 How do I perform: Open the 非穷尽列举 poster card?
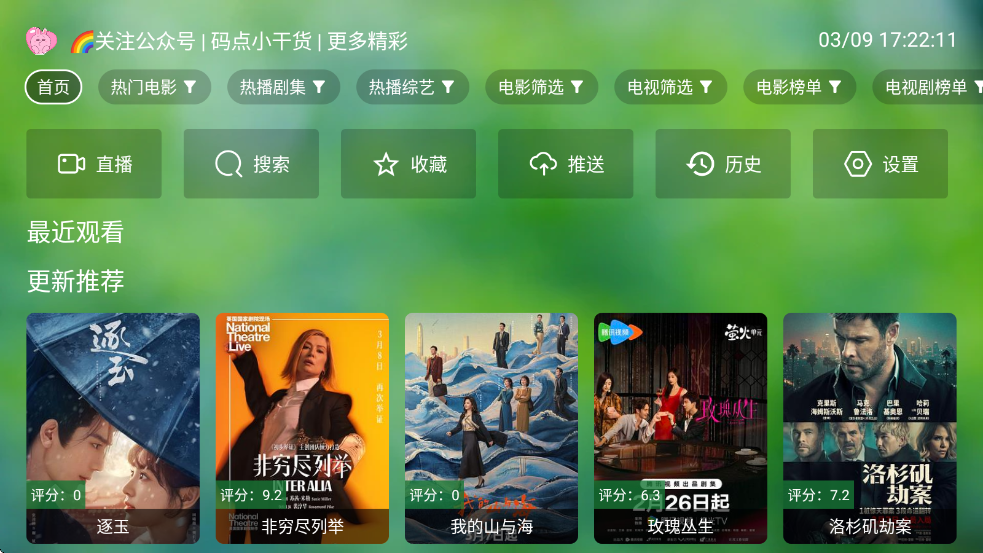[x=302, y=428]
